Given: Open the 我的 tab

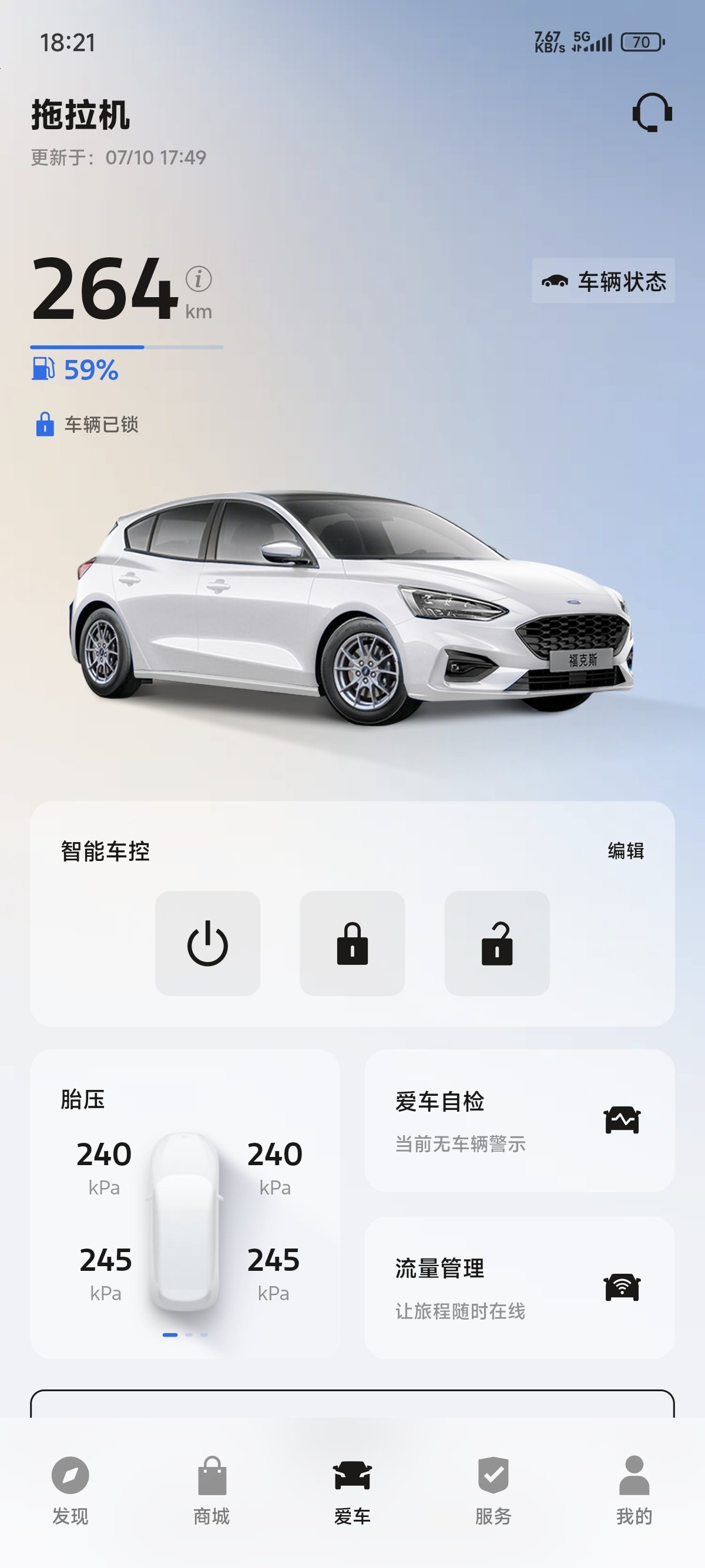Looking at the screenshot, I should (x=634, y=1490).
